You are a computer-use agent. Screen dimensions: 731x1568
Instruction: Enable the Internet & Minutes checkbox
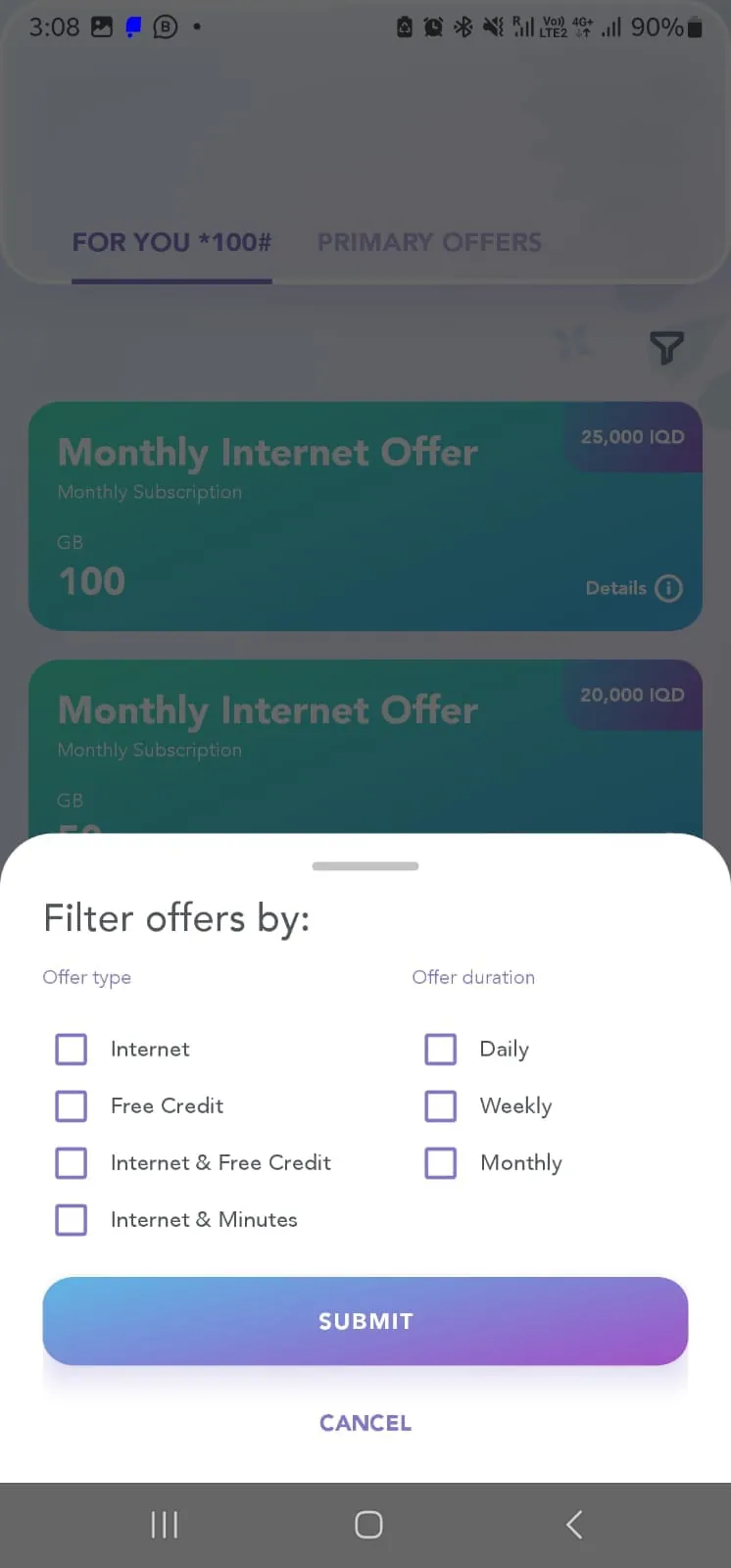click(x=72, y=1220)
